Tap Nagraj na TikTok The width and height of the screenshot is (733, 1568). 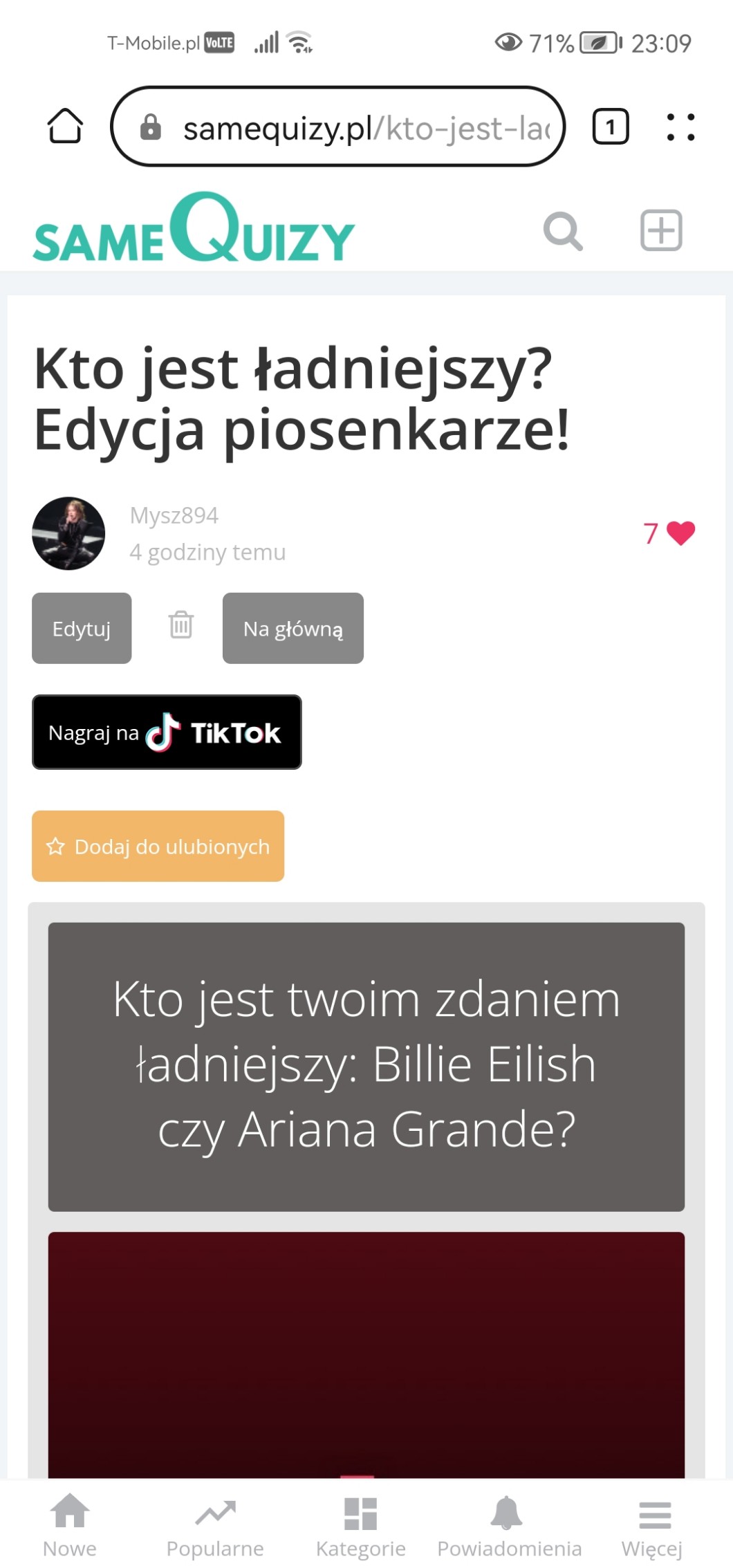167,732
